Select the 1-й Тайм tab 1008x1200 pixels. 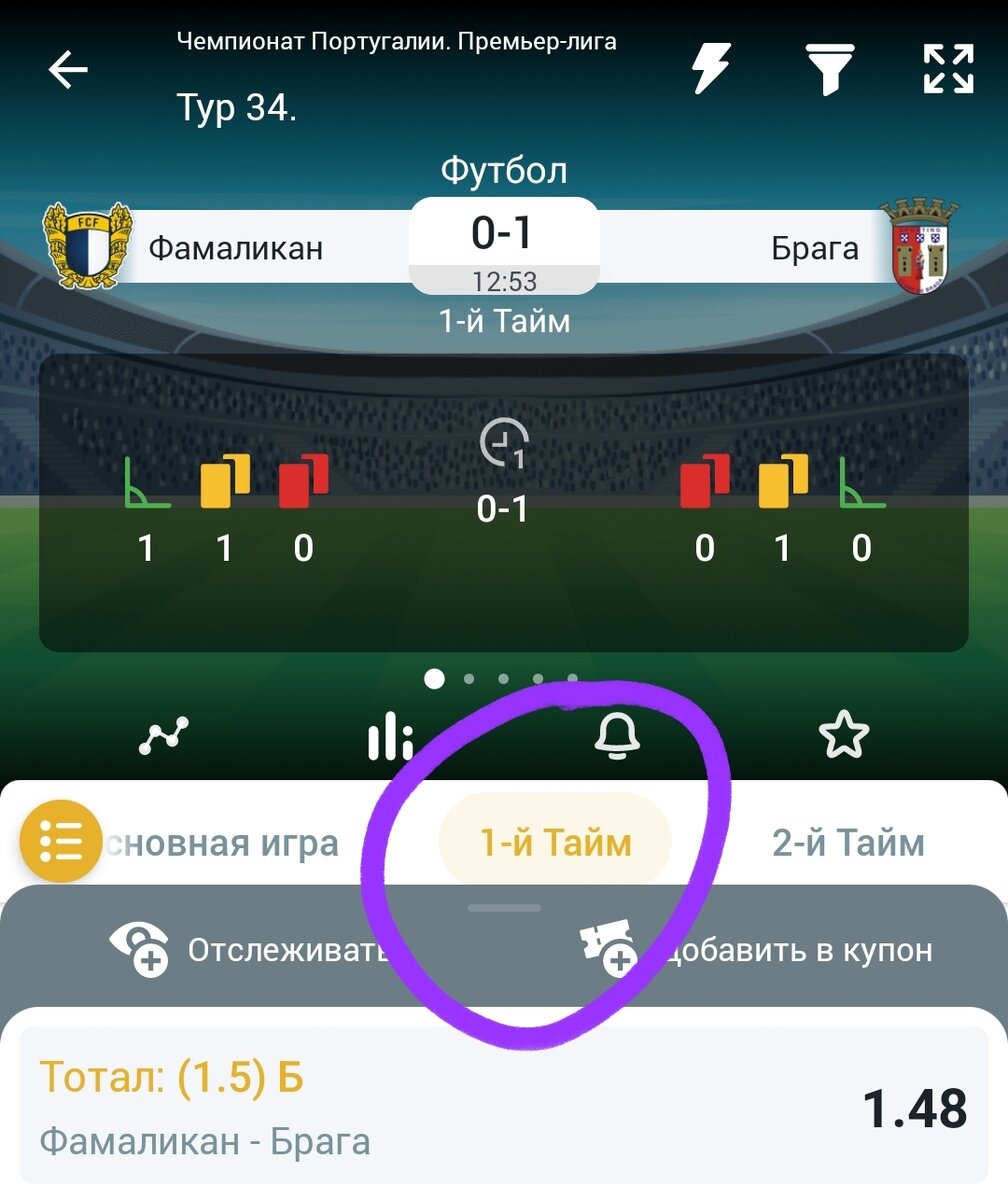[x=555, y=842]
